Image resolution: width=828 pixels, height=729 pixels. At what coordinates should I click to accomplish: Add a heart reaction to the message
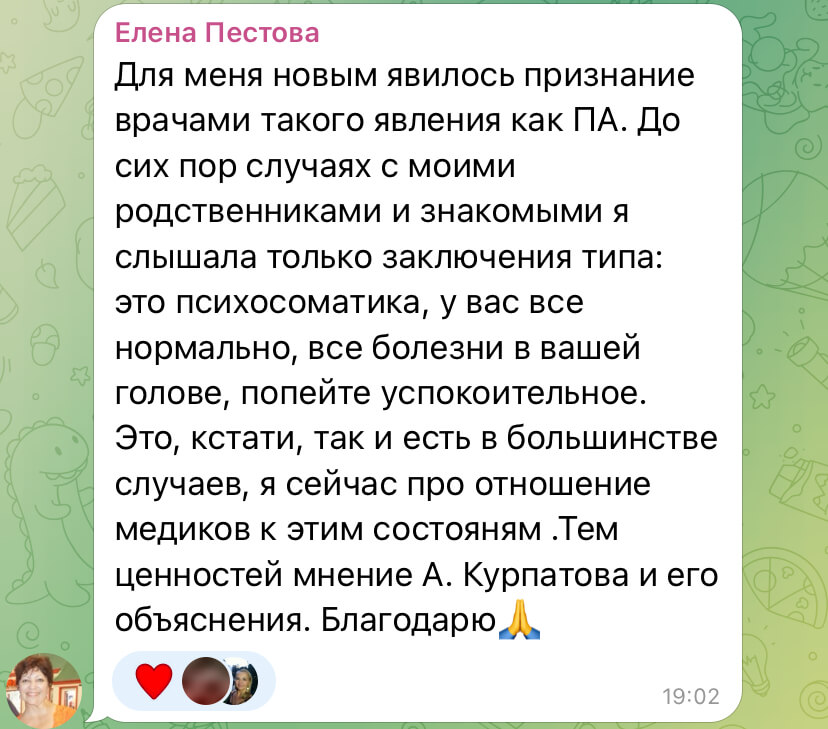153,681
